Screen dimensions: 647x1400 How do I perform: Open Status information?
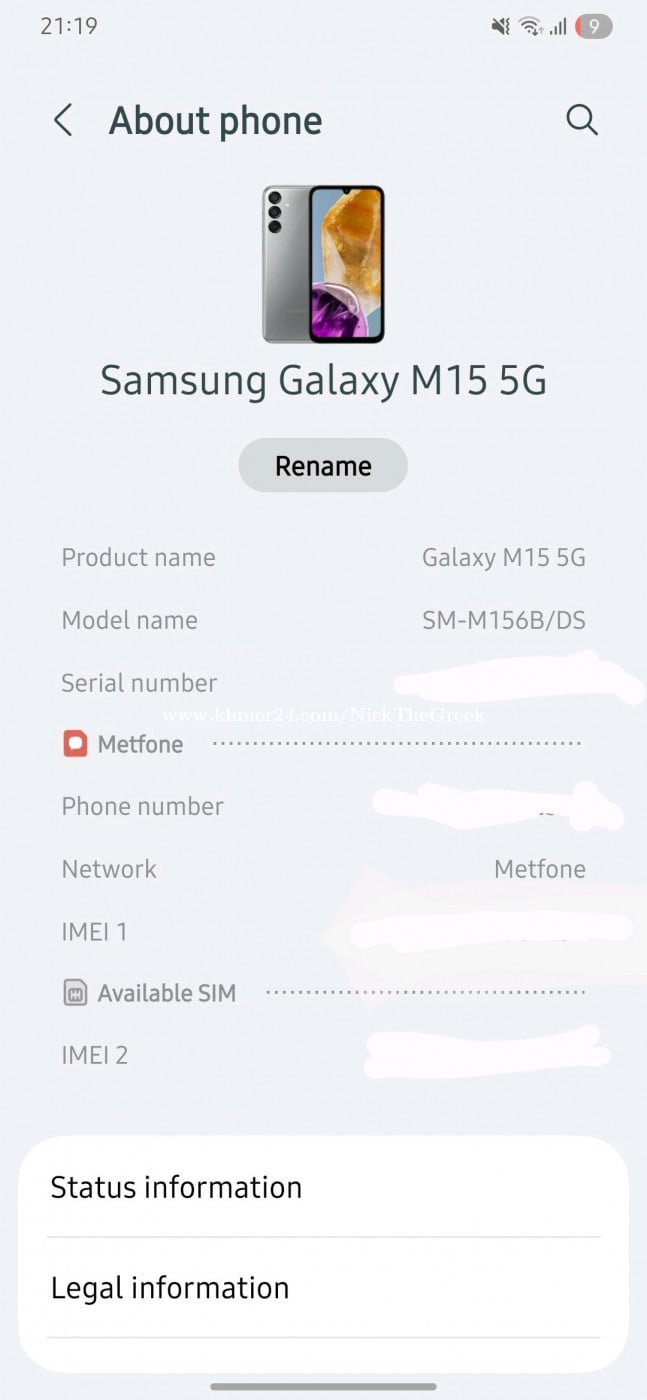coord(323,1187)
